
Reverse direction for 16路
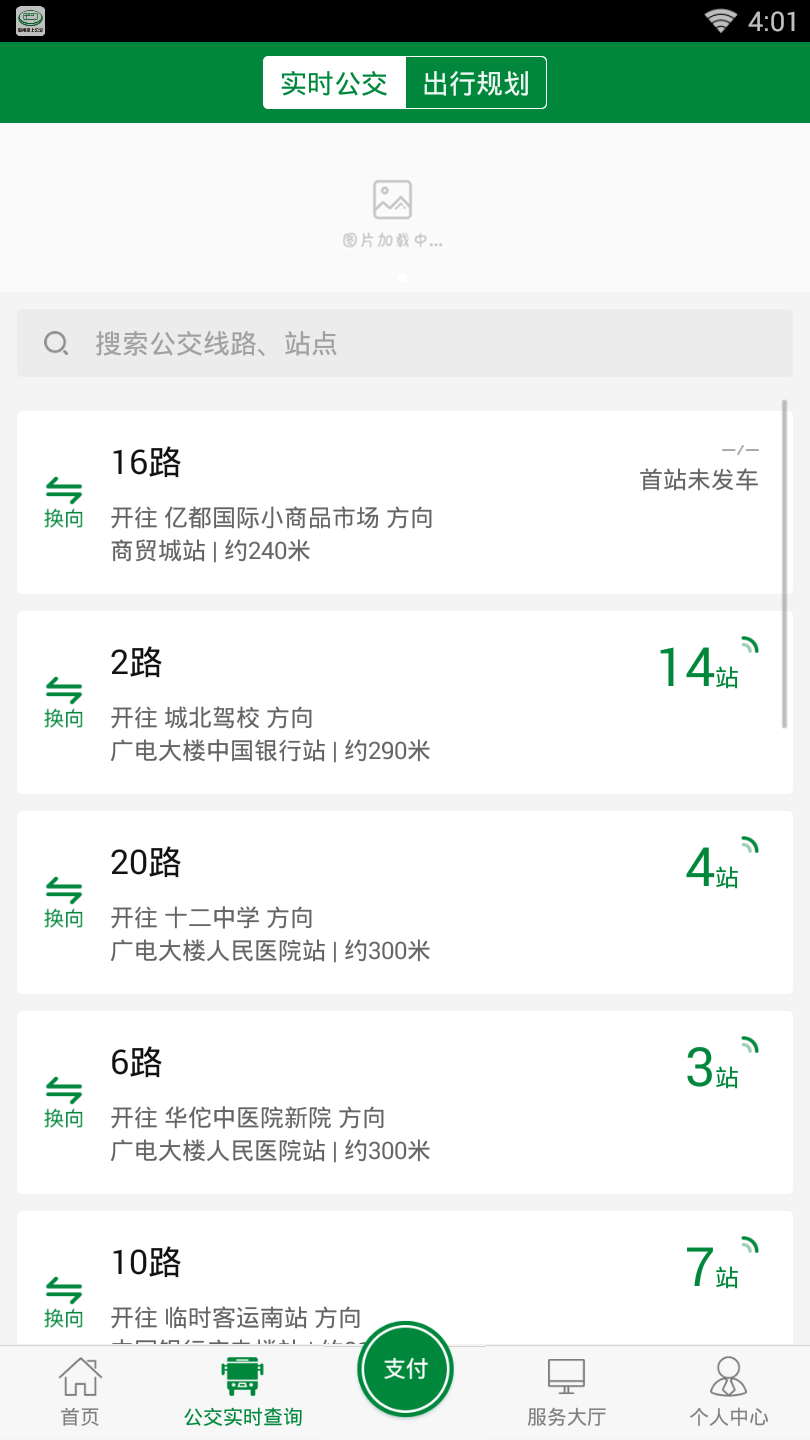point(64,502)
